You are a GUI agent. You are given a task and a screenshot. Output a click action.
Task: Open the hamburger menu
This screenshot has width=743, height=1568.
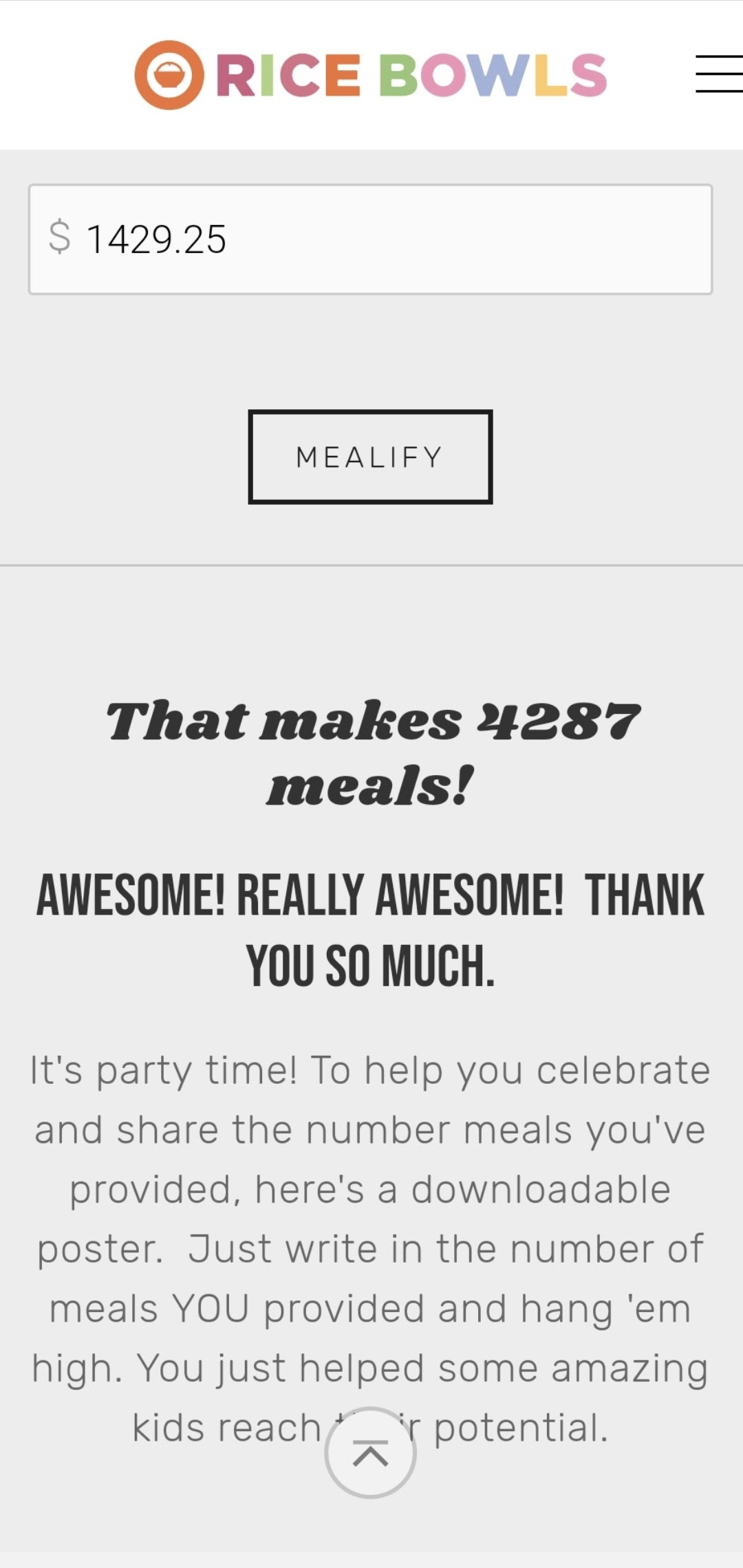719,74
